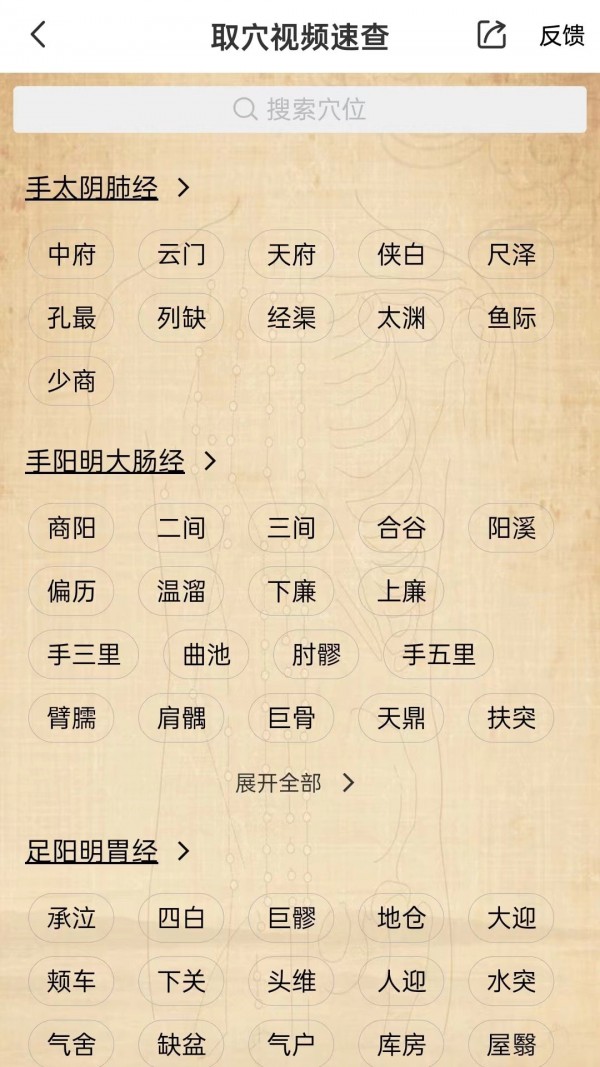600x1067 pixels.
Task: Choose the 扶突 chip
Action: (x=511, y=718)
